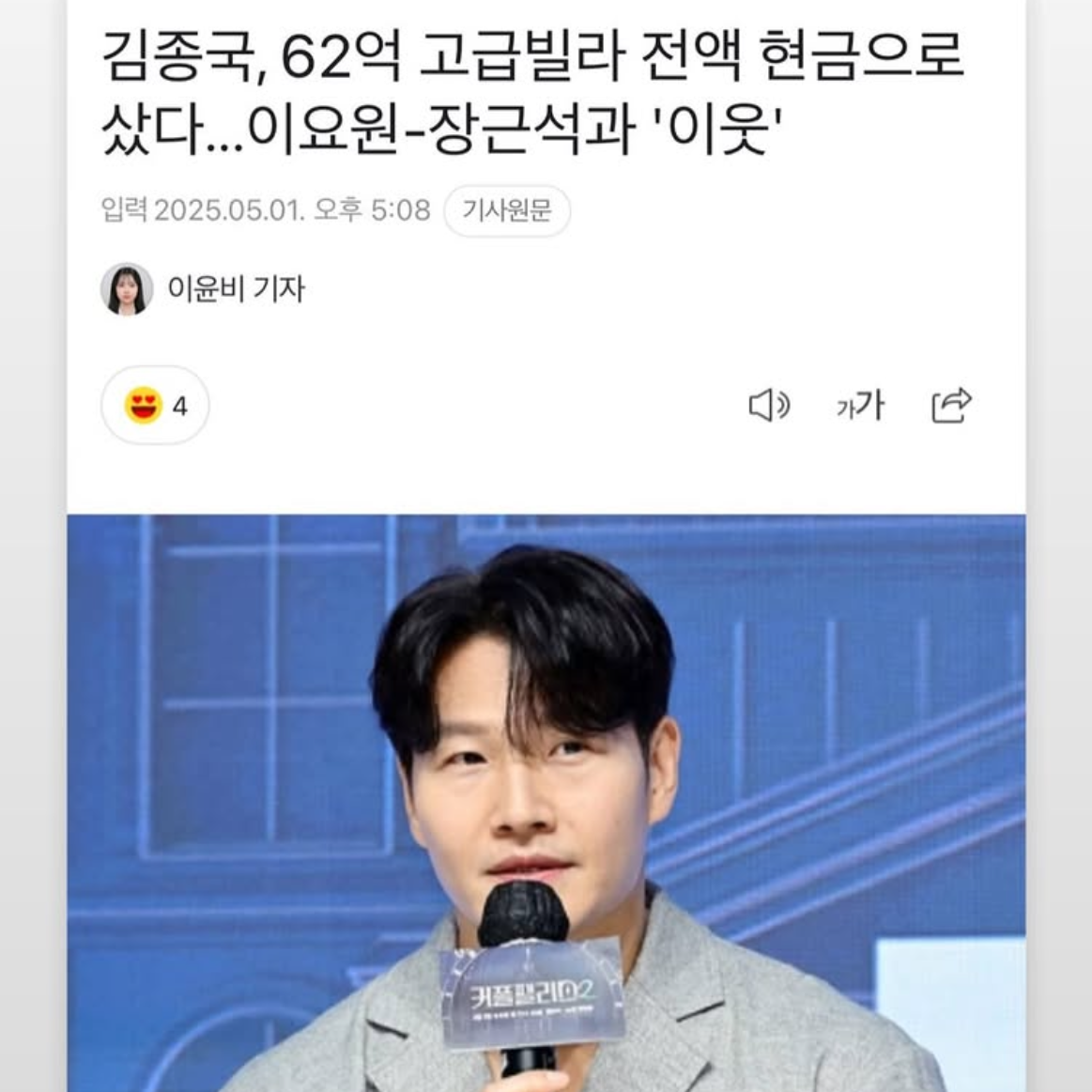
Task: Share this article
Action: pos(950,406)
